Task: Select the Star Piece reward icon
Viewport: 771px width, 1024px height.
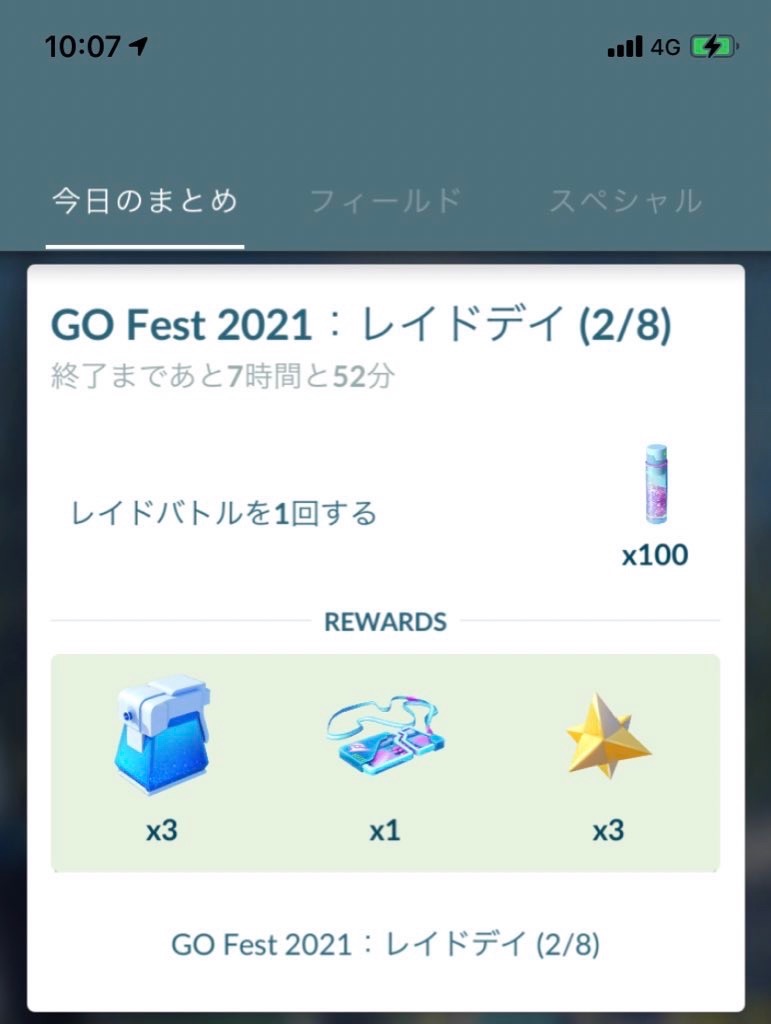Action: [x=610, y=735]
